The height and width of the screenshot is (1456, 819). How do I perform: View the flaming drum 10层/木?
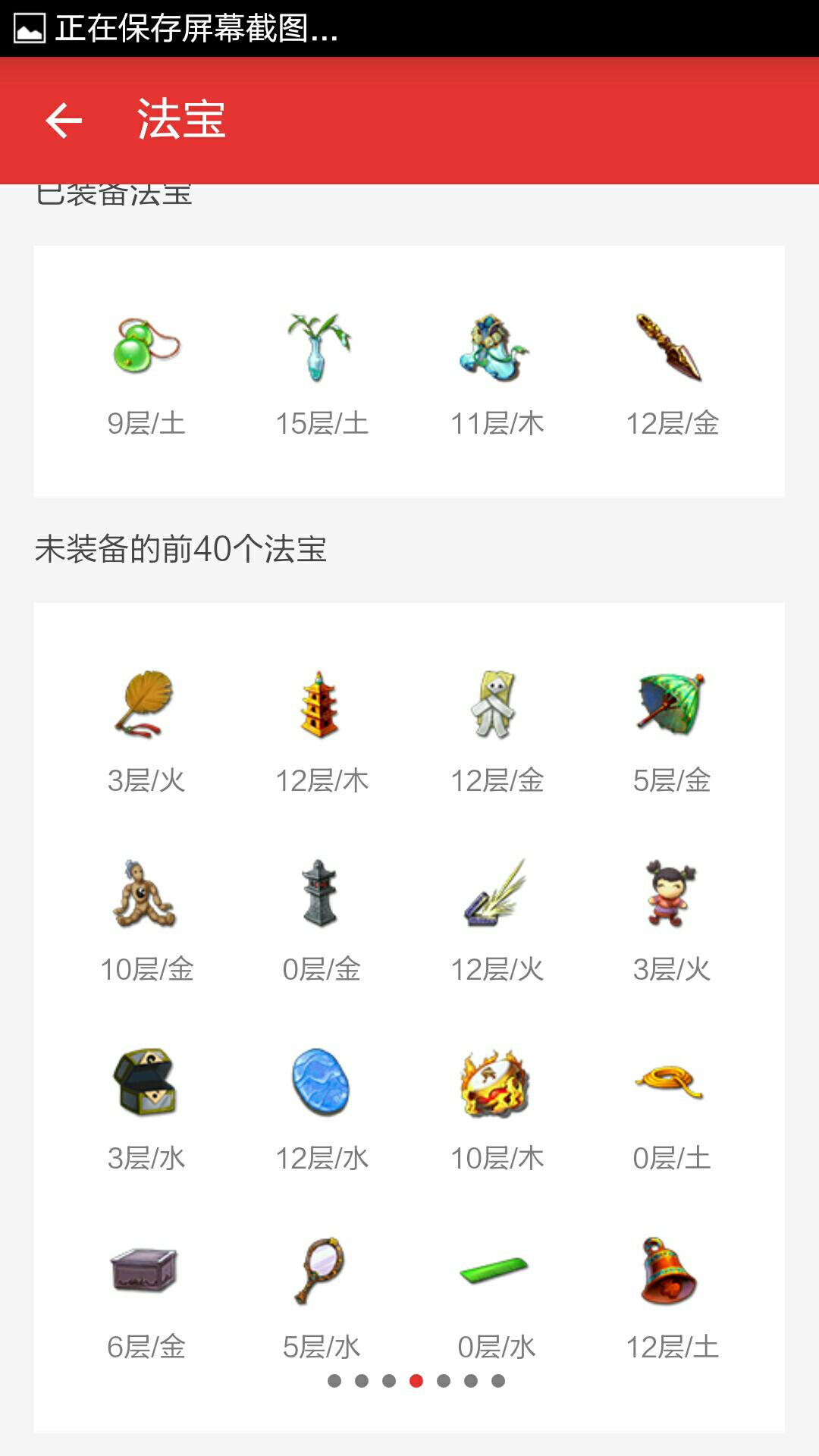(x=497, y=1082)
